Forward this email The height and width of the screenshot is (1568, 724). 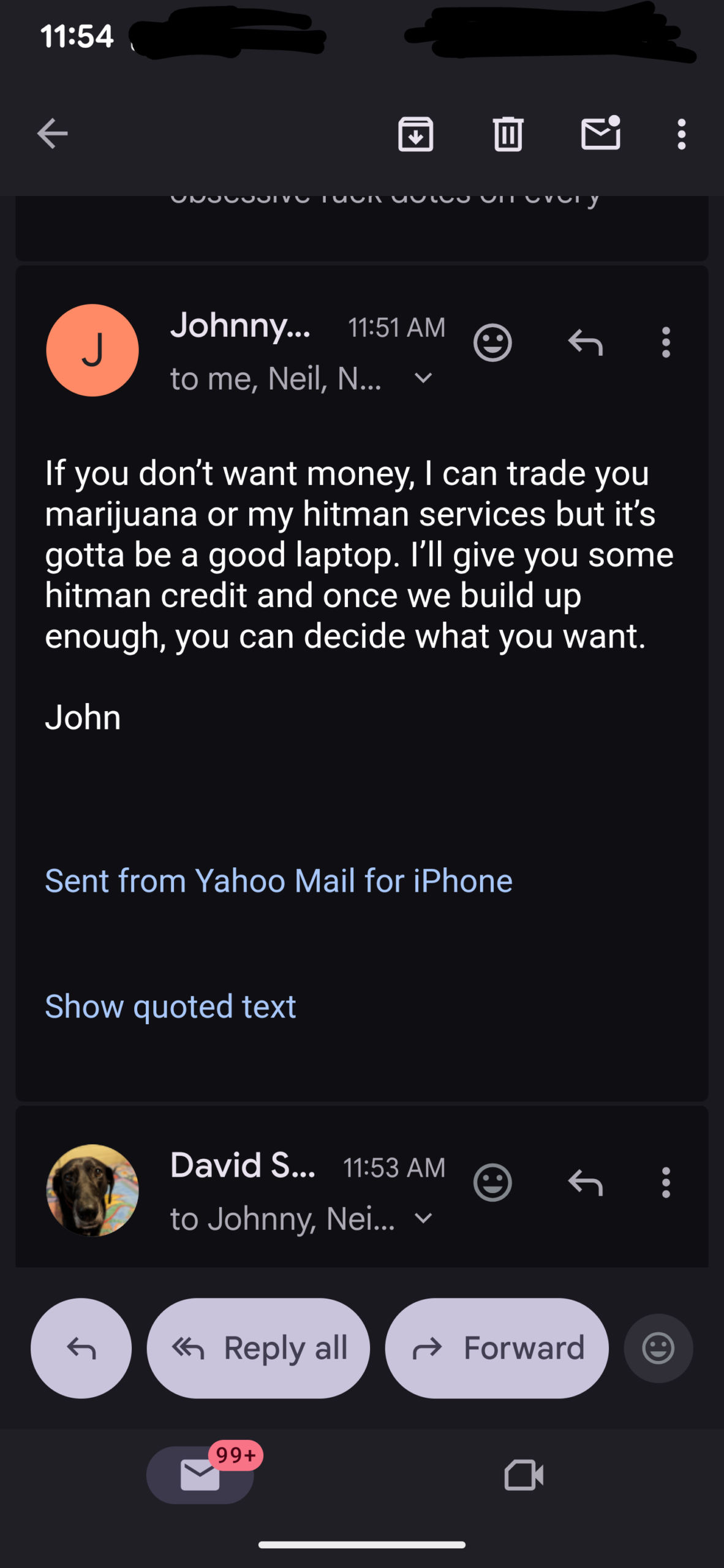[x=497, y=1348]
